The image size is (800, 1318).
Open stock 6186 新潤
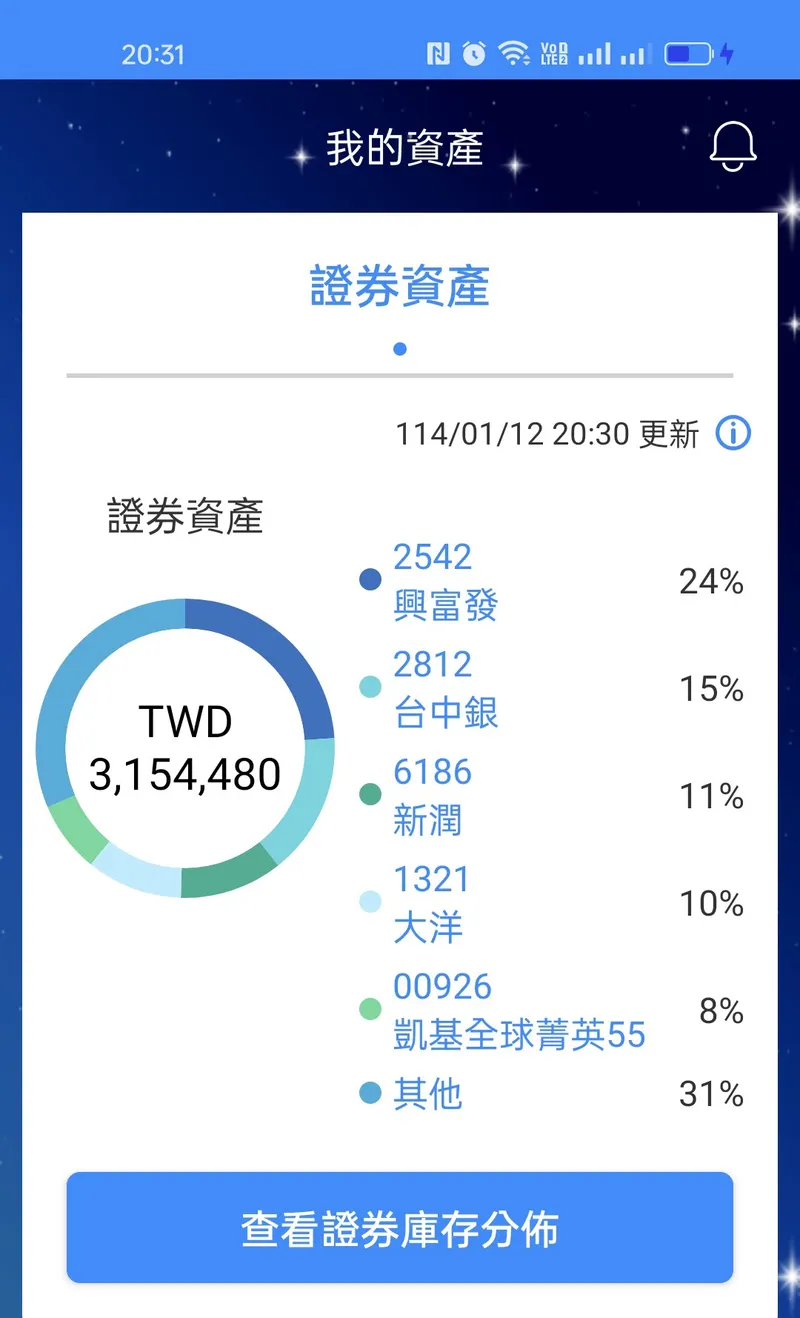(x=432, y=797)
